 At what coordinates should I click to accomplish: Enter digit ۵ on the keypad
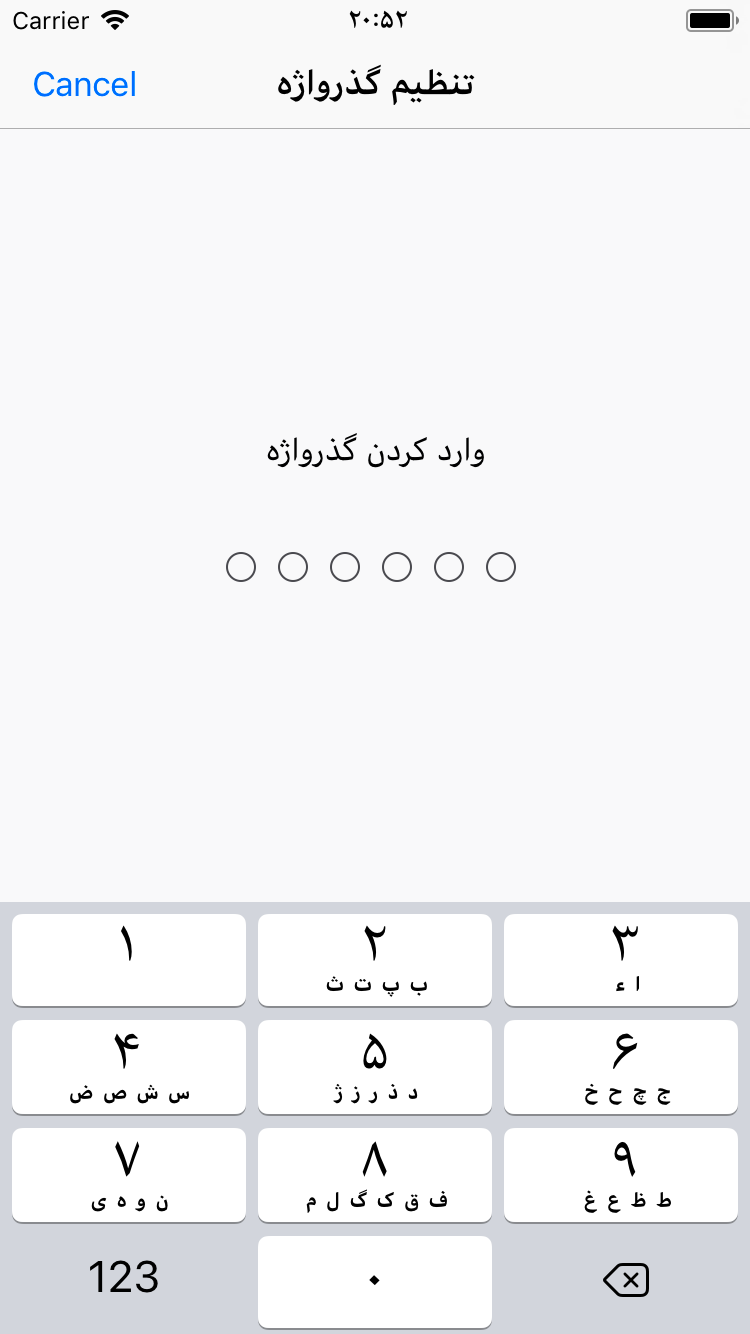tap(374, 1067)
